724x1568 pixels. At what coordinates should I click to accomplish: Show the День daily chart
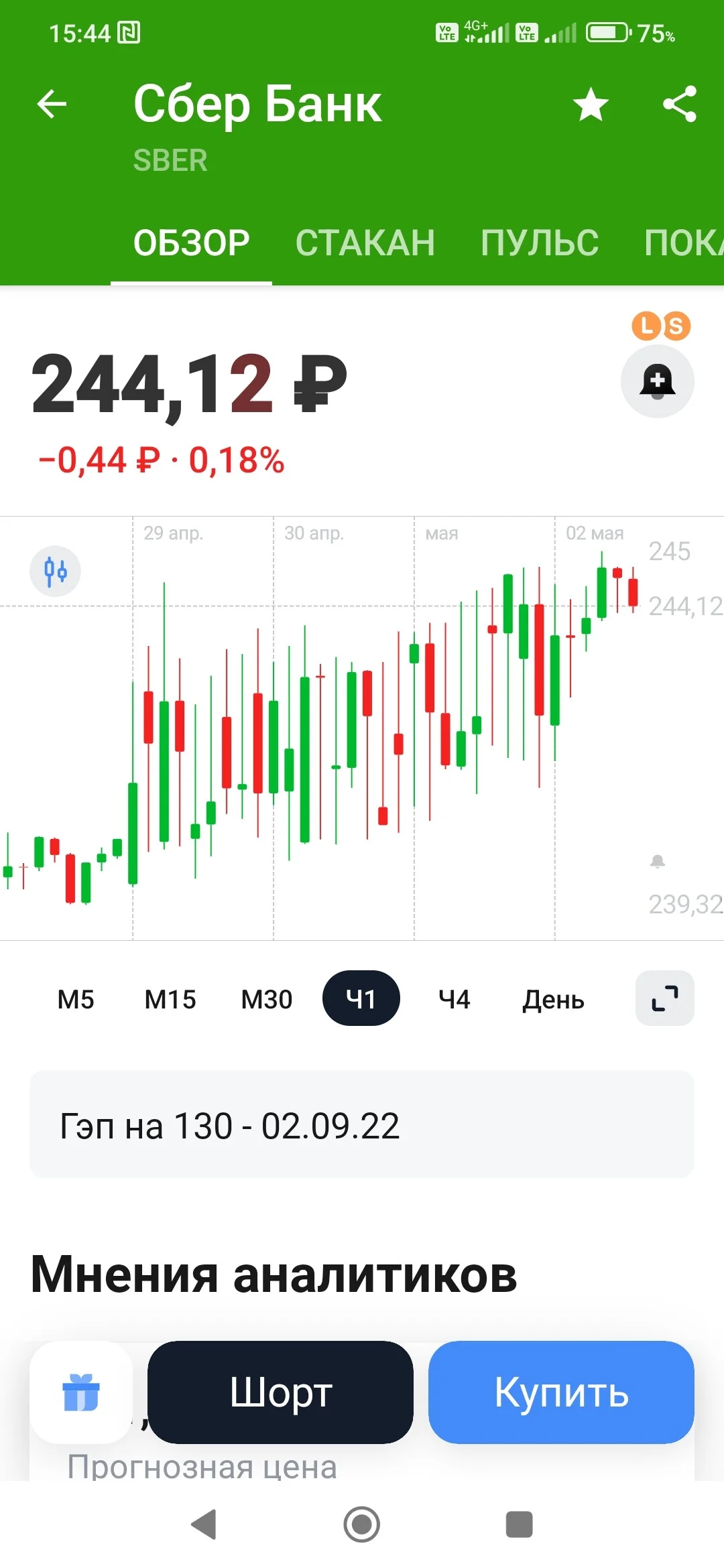click(x=554, y=999)
